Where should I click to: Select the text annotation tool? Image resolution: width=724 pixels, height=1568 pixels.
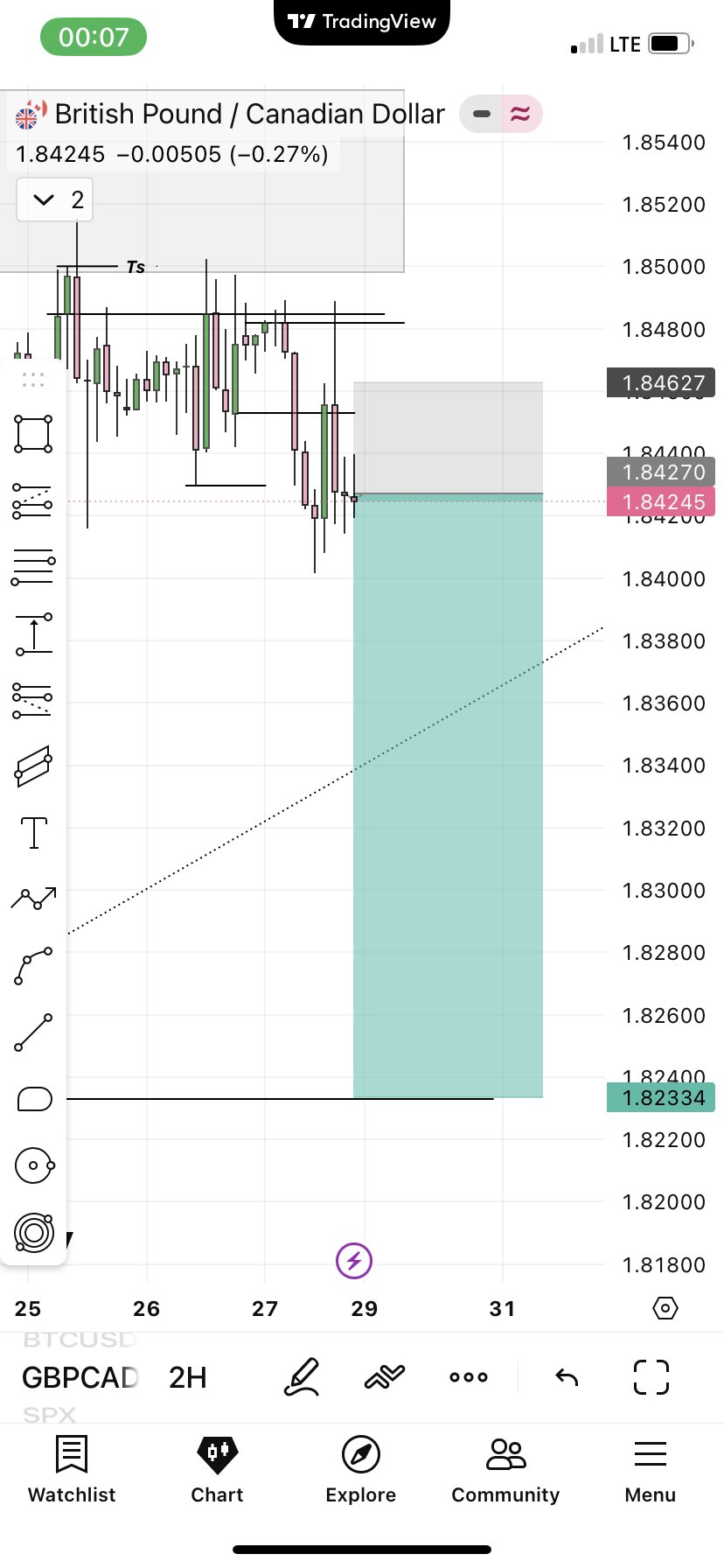click(x=33, y=833)
